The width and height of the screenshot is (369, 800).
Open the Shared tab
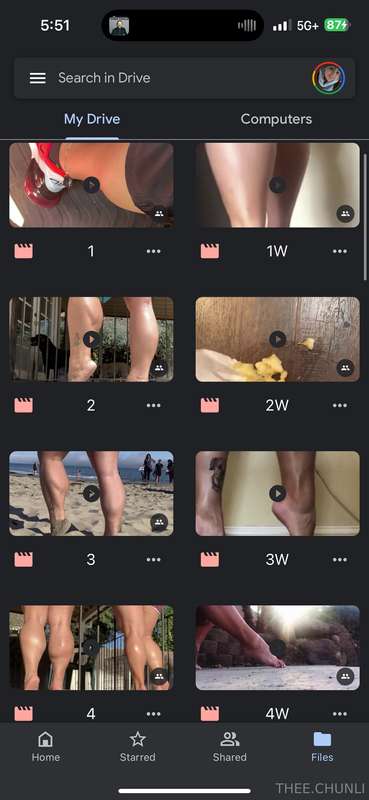[230, 746]
